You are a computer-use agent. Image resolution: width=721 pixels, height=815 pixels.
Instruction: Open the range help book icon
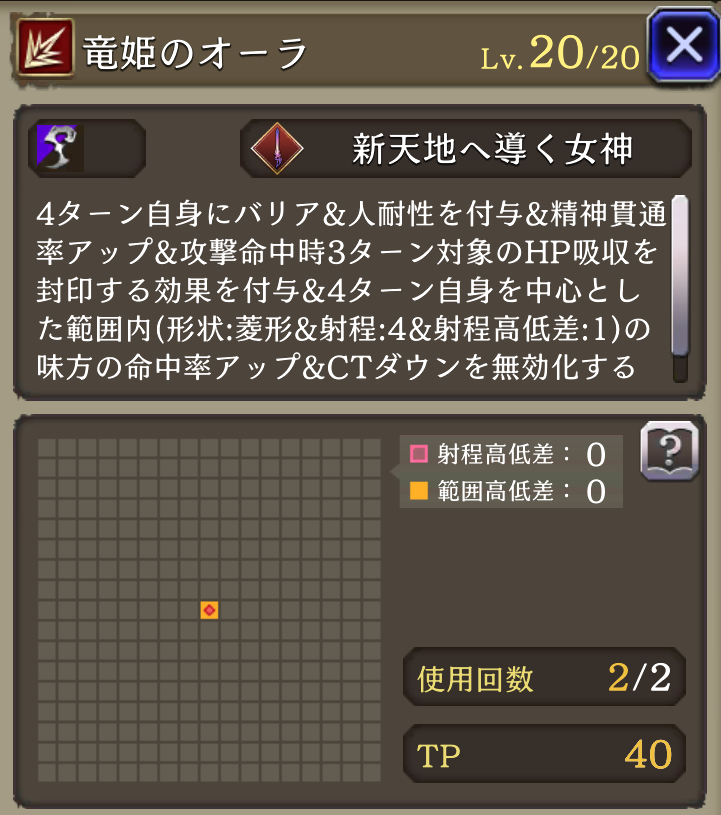[669, 453]
